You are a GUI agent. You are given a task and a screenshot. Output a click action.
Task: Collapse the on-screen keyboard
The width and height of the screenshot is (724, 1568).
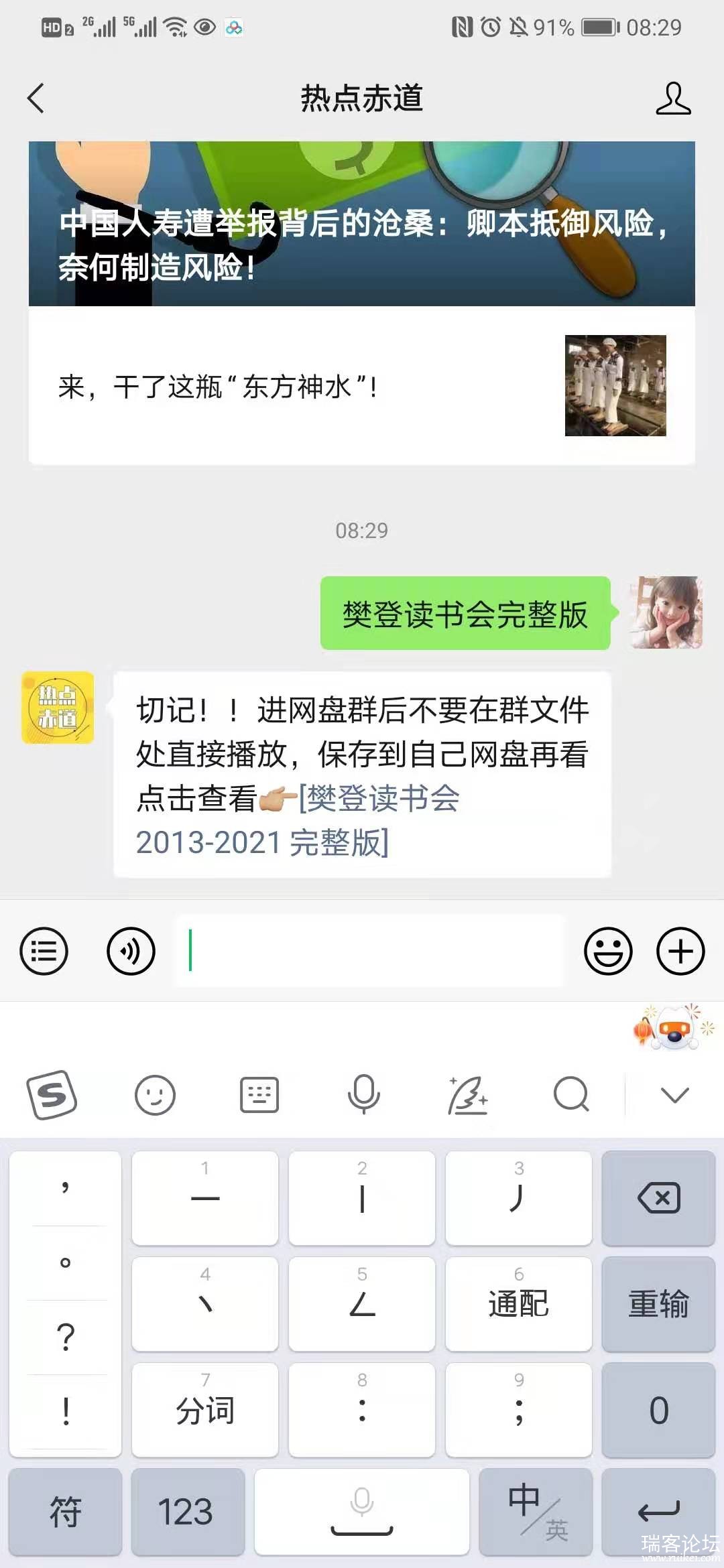pyautogui.click(x=674, y=1095)
